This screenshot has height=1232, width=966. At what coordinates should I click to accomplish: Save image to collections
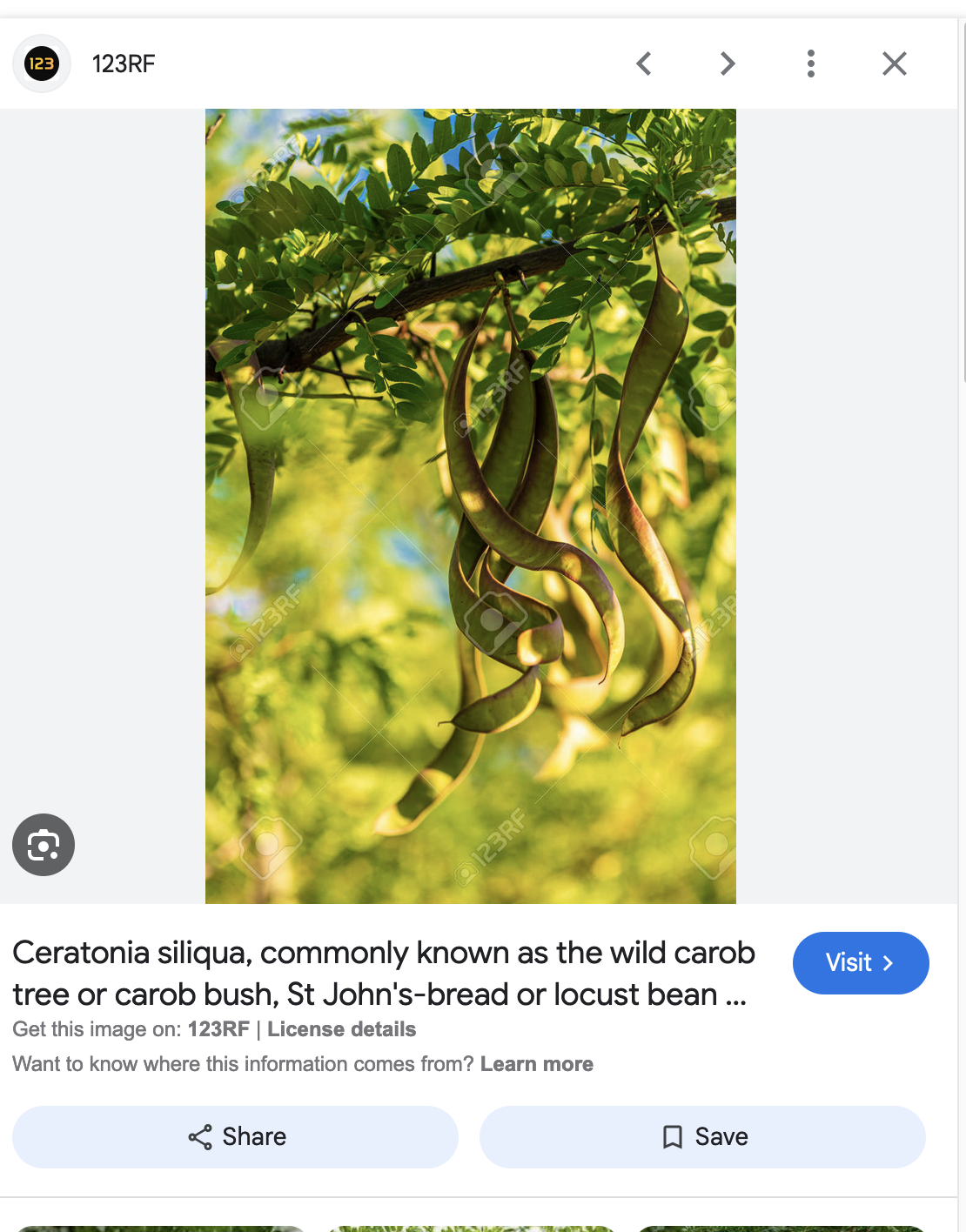tap(702, 1136)
